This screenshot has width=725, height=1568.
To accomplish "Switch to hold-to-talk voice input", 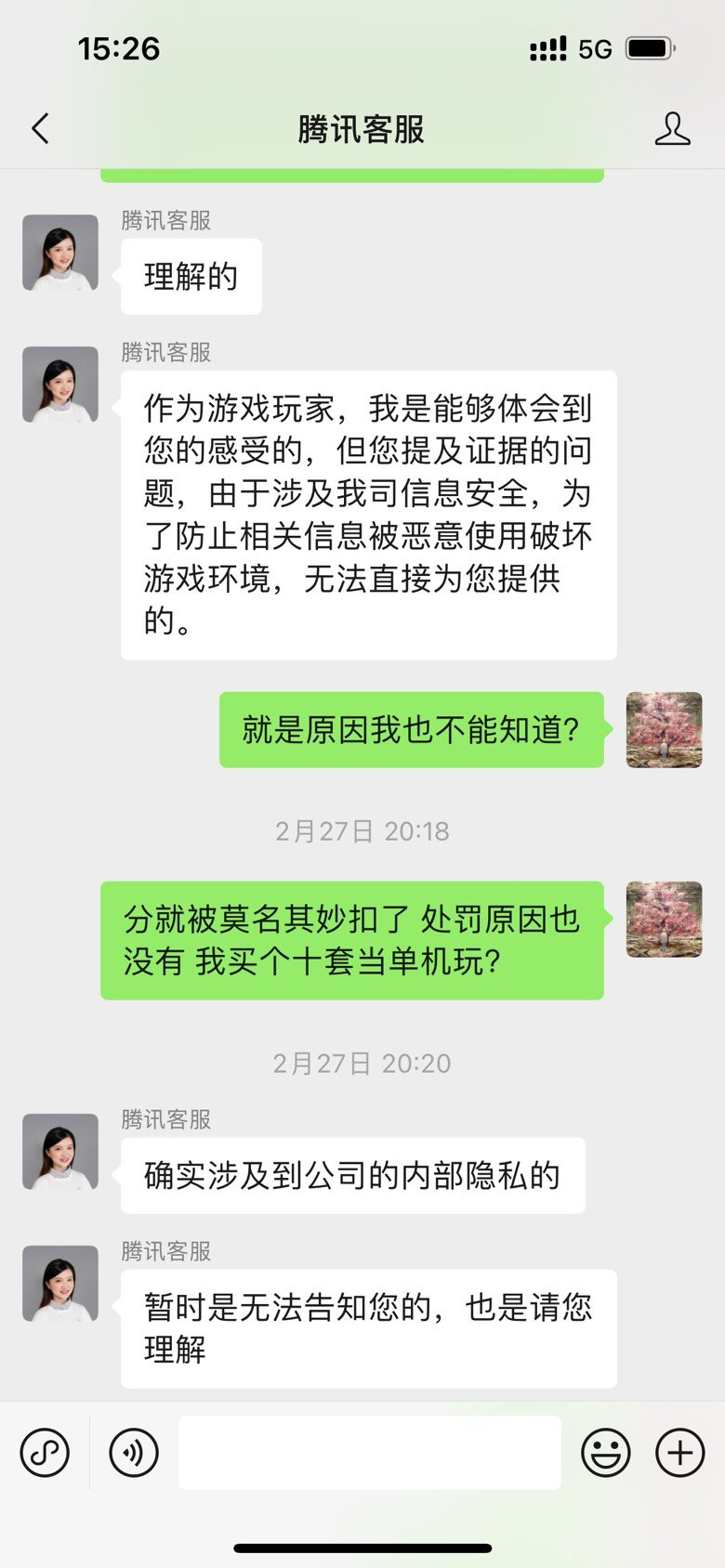I will pos(133,1452).
